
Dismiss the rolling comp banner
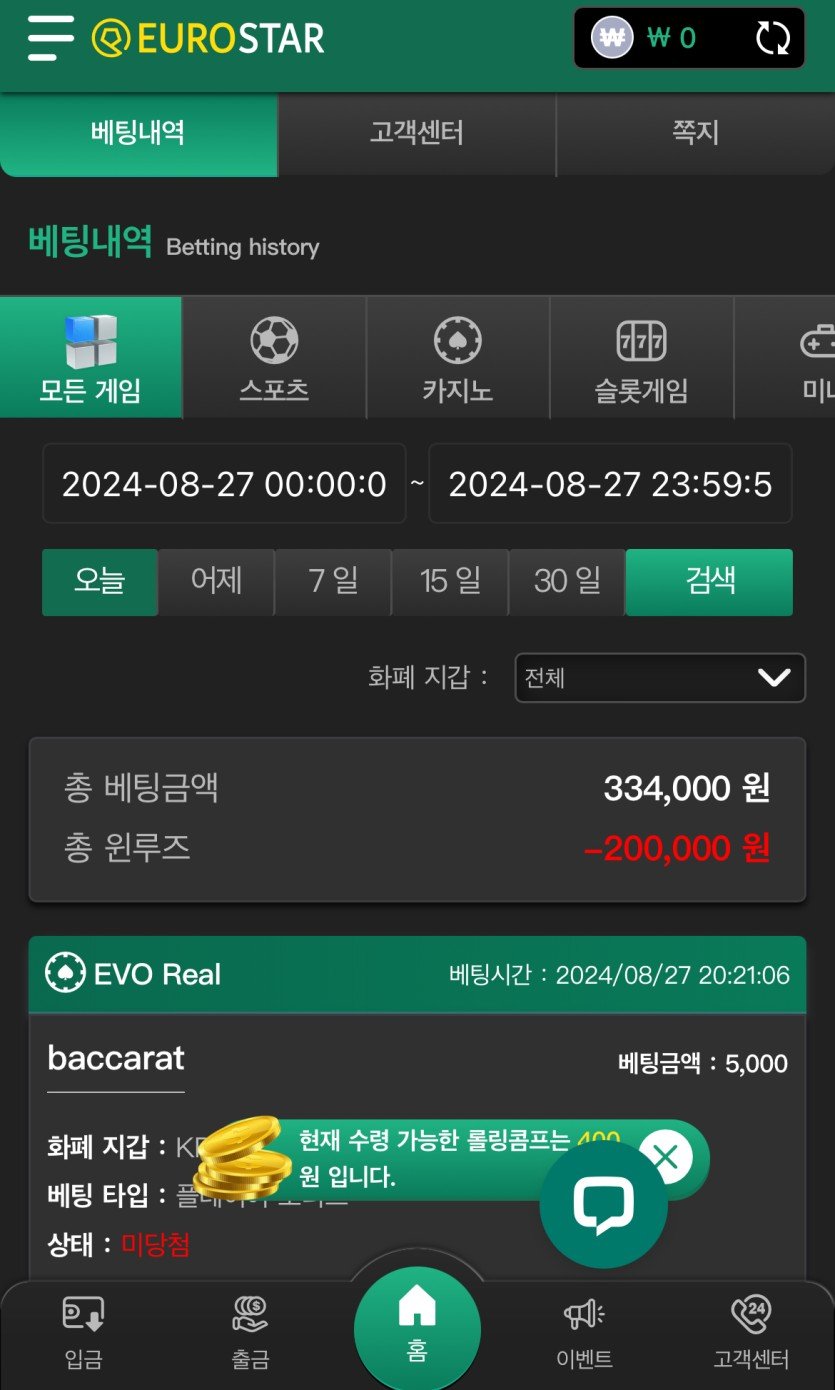[x=665, y=1158]
